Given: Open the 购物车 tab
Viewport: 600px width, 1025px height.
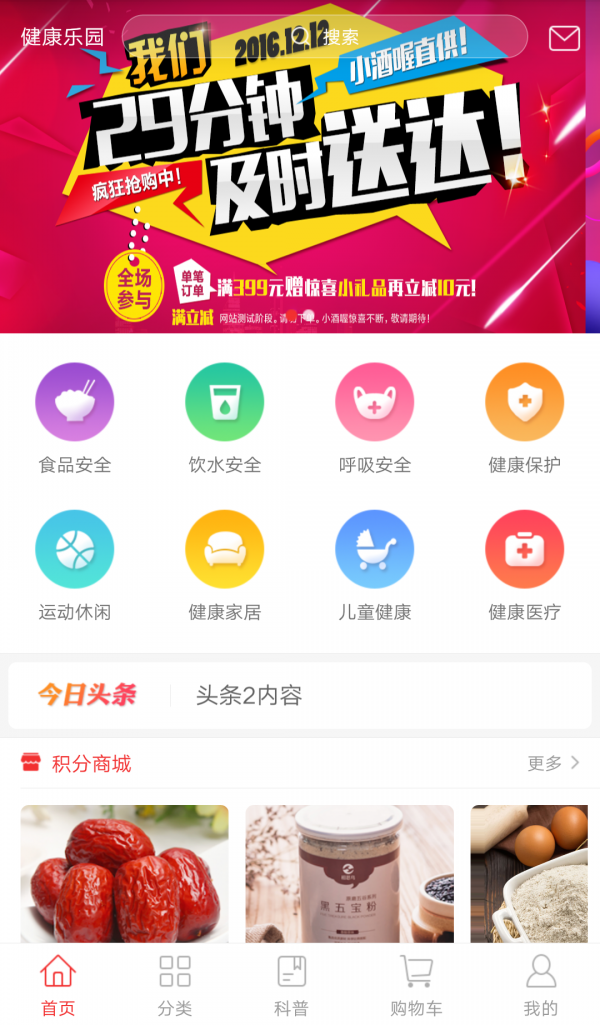Looking at the screenshot, I should click(416, 985).
